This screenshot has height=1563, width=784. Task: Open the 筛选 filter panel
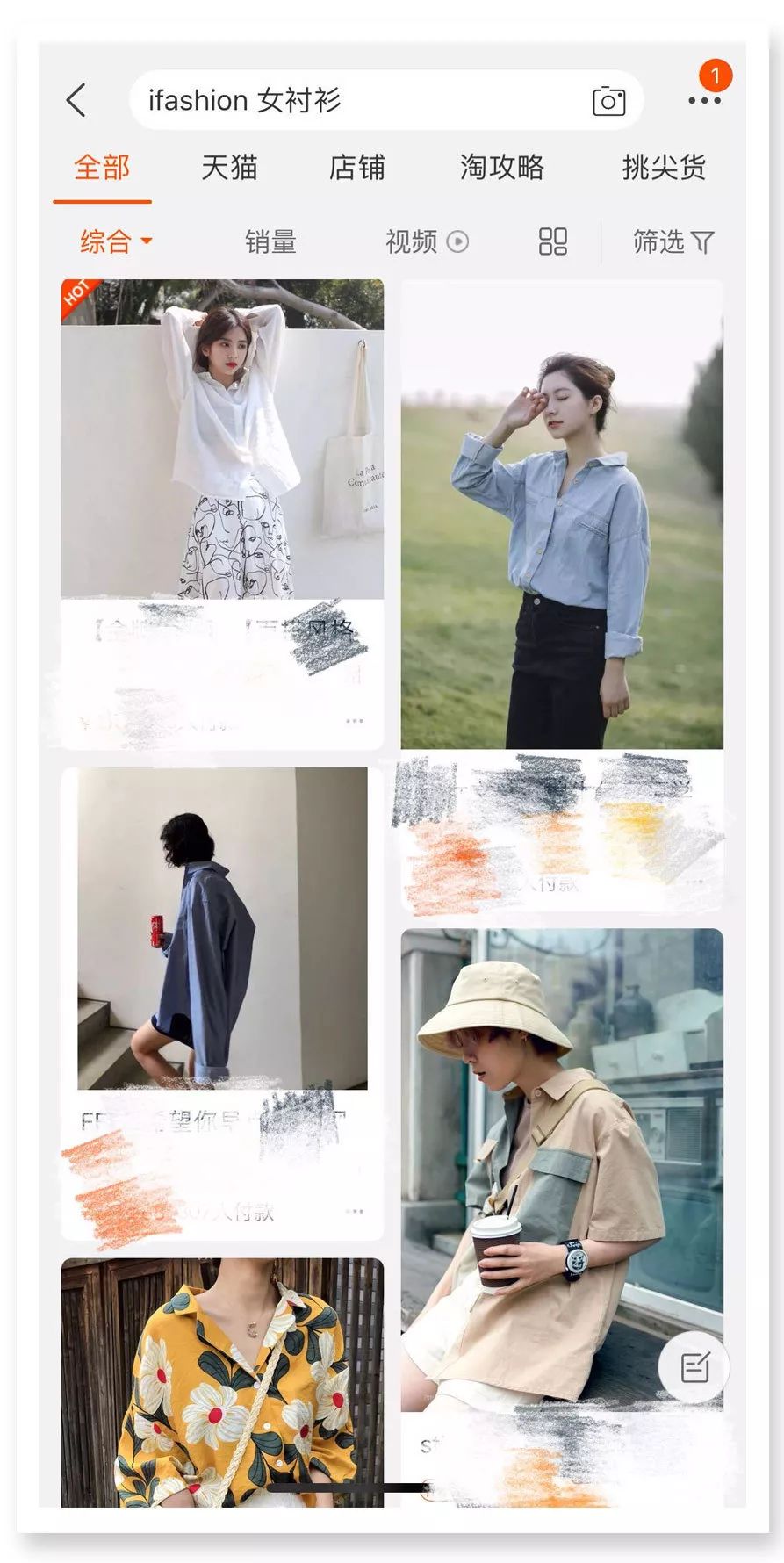click(x=673, y=241)
